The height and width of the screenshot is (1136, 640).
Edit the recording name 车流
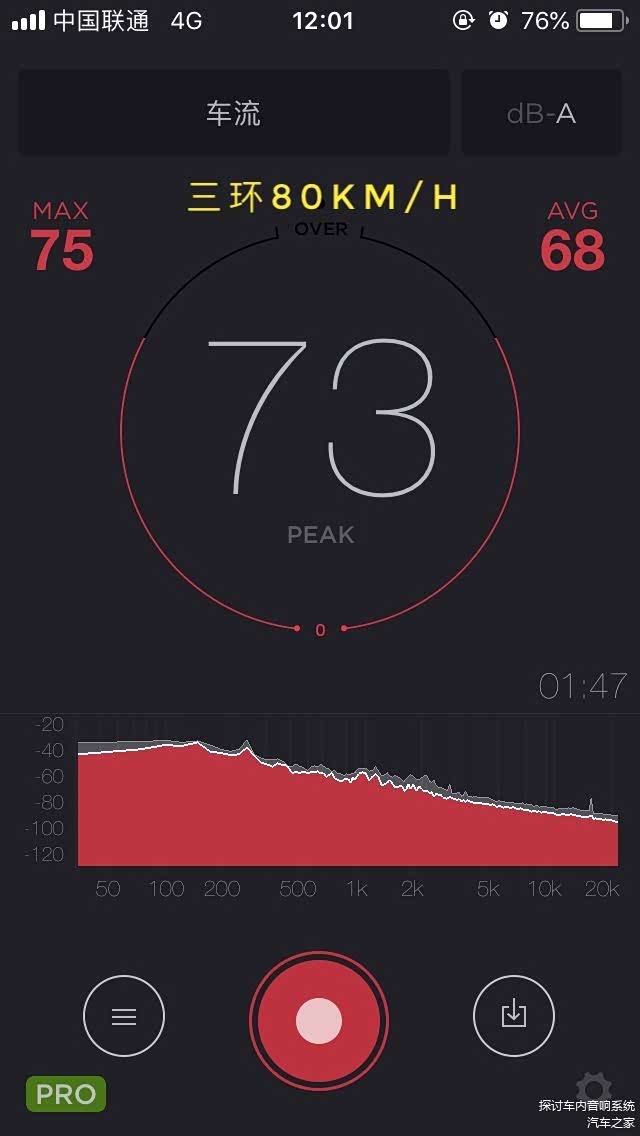click(x=233, y=113)
